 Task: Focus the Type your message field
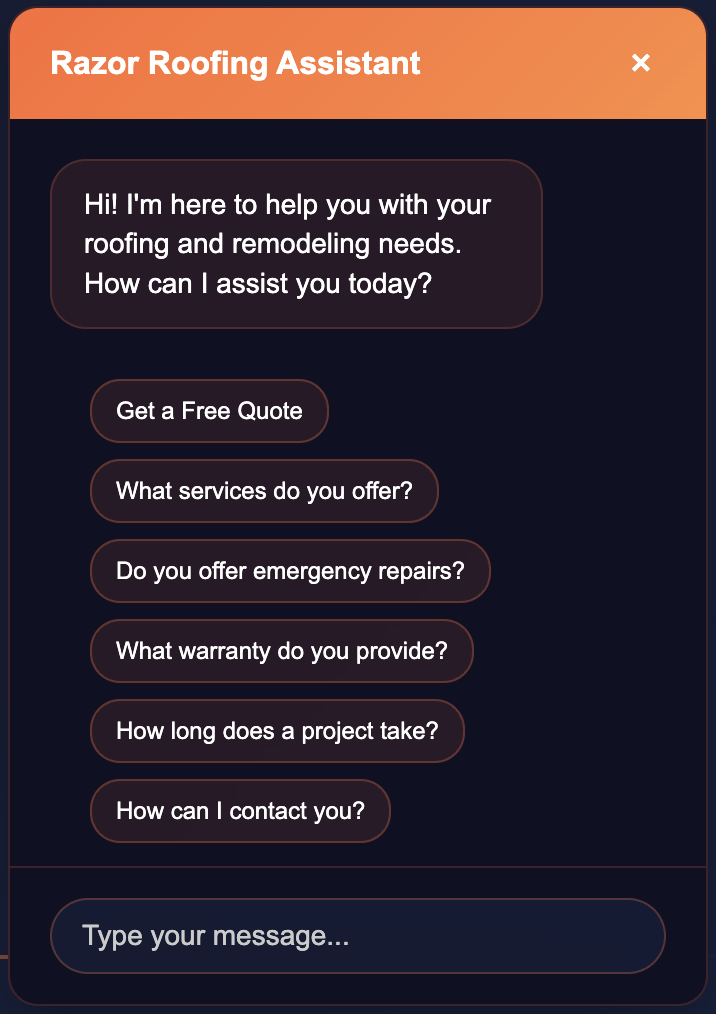(357, 936)
